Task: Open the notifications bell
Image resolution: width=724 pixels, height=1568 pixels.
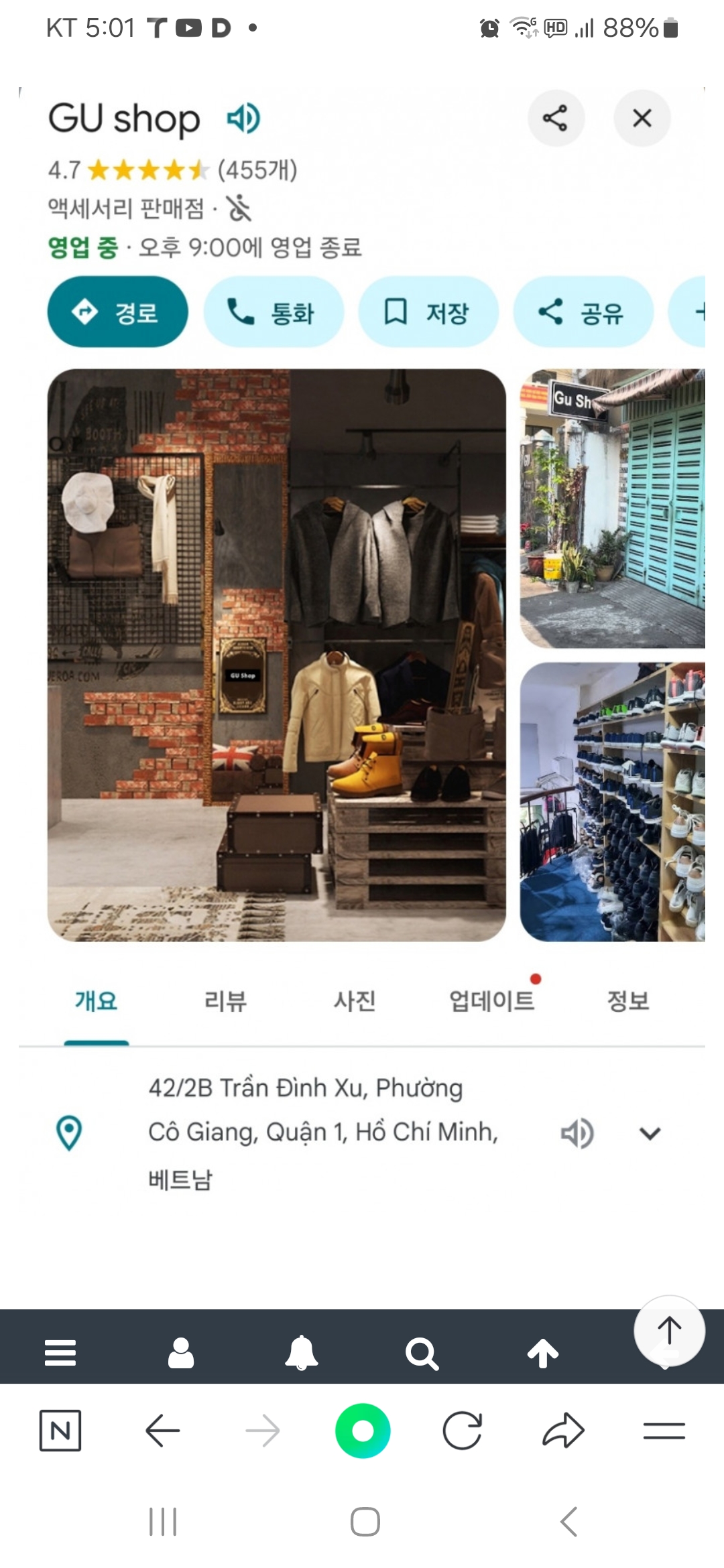Action: coord(302,1353)
